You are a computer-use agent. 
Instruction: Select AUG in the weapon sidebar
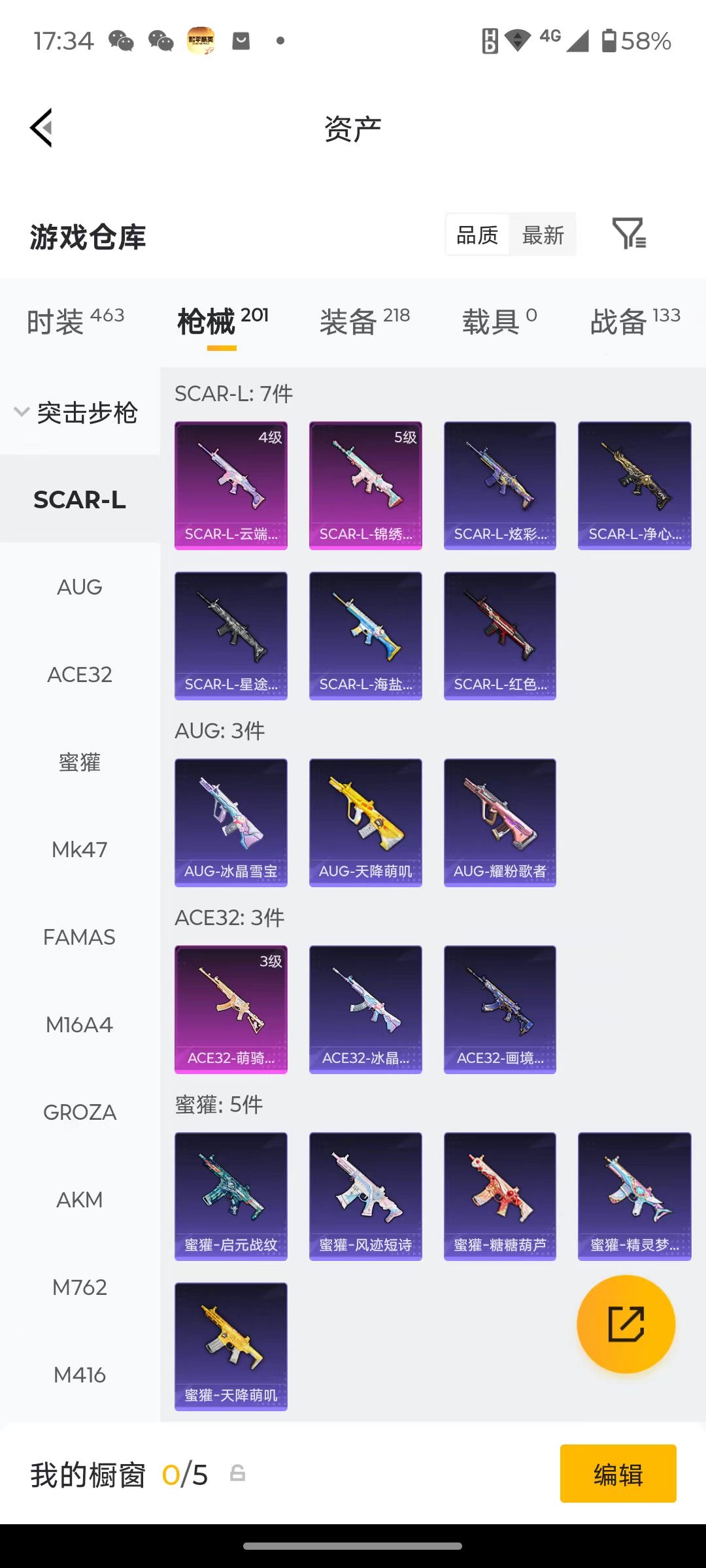tap(80, 587)
